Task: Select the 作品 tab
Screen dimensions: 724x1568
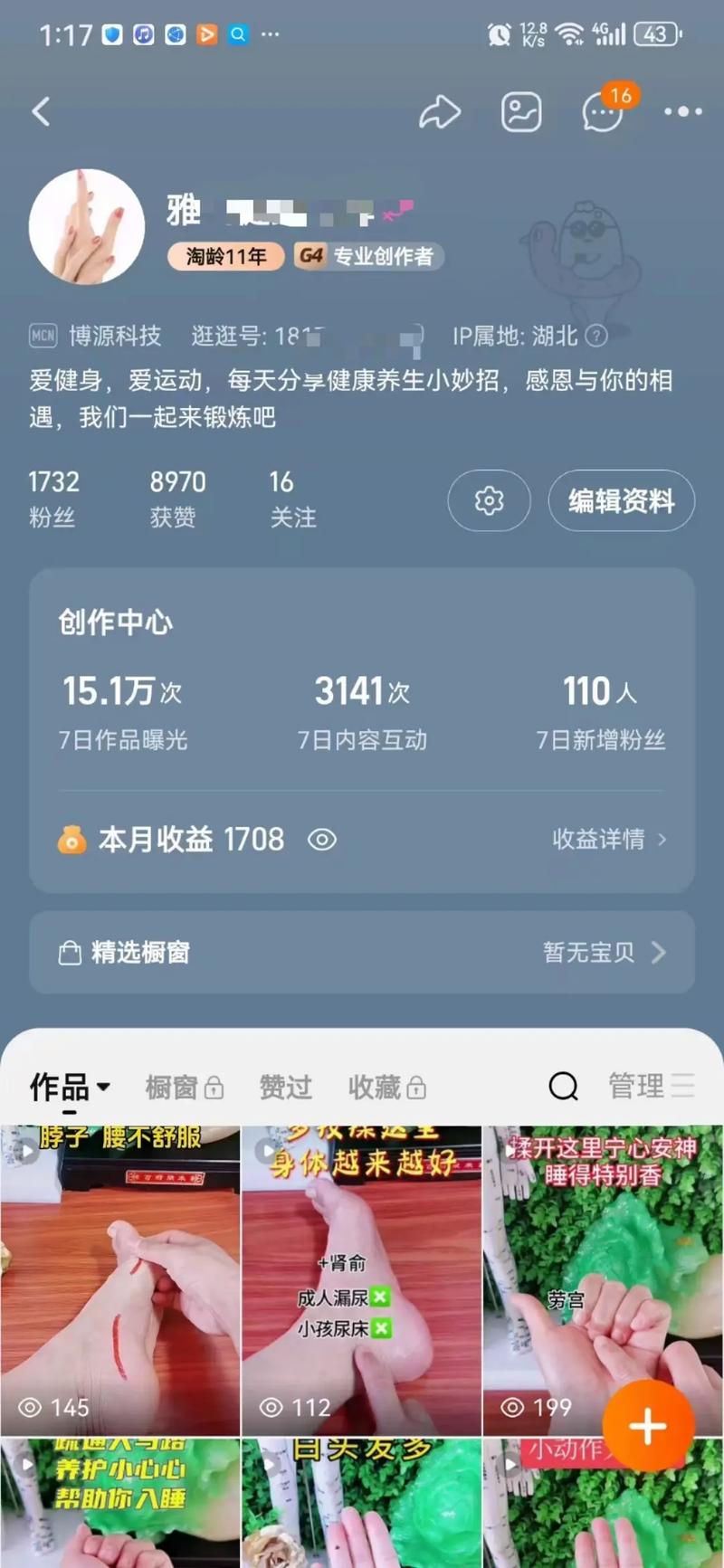Action: [60, 1085]
